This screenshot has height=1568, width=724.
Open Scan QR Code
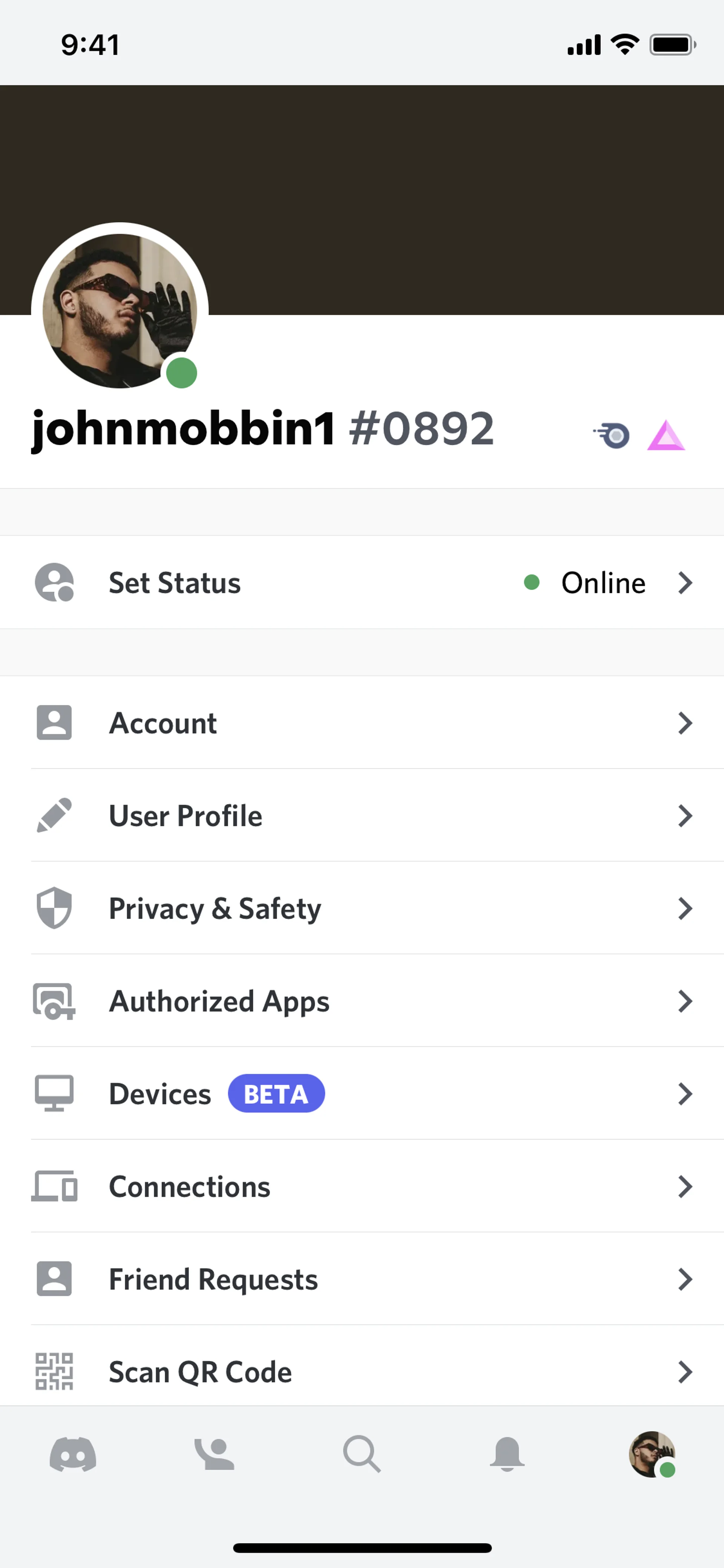click(362, 1371)
